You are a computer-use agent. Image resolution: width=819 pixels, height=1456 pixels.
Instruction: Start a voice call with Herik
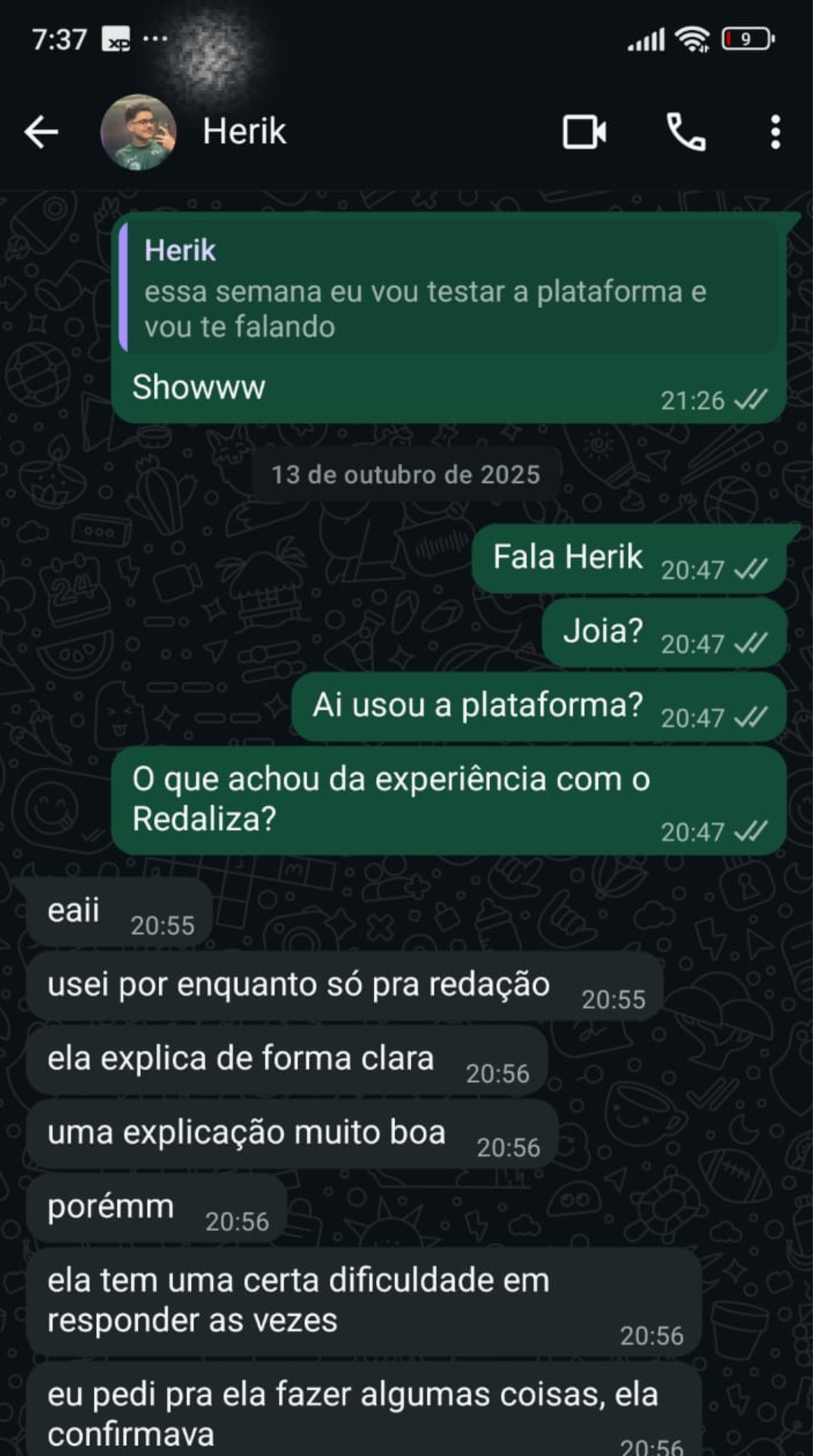686,132
